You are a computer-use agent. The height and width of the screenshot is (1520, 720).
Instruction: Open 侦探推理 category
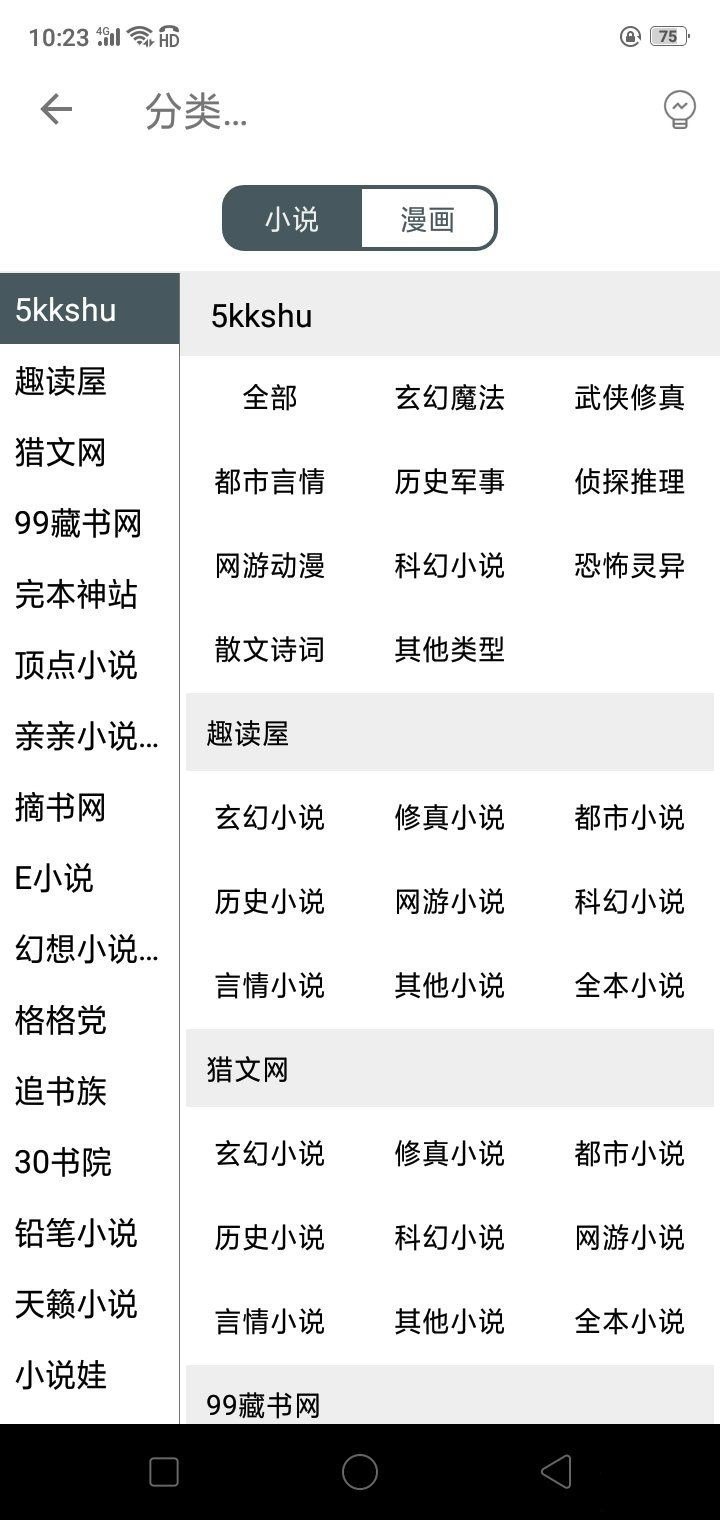[630, 482]
